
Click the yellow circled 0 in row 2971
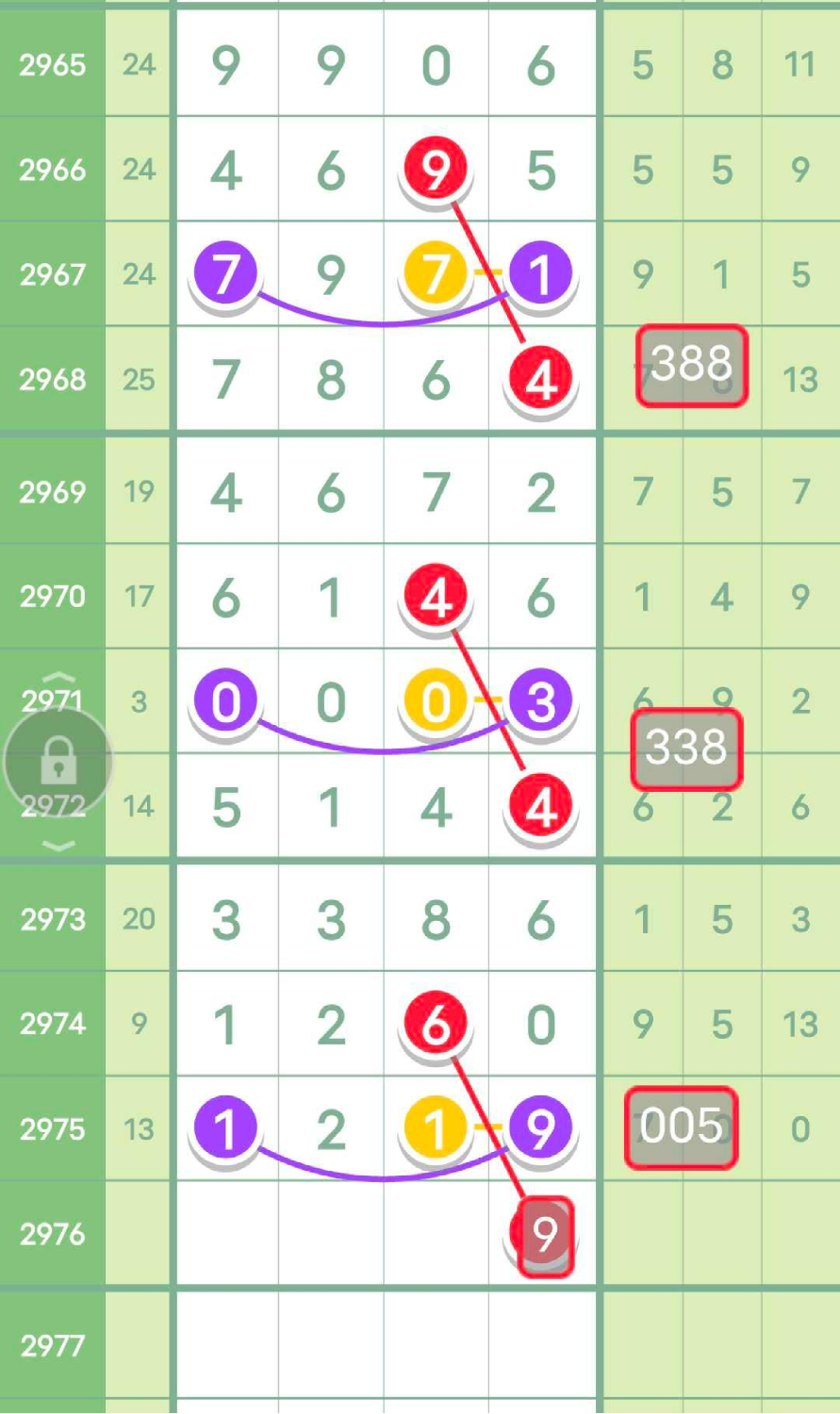pos(436,701)
